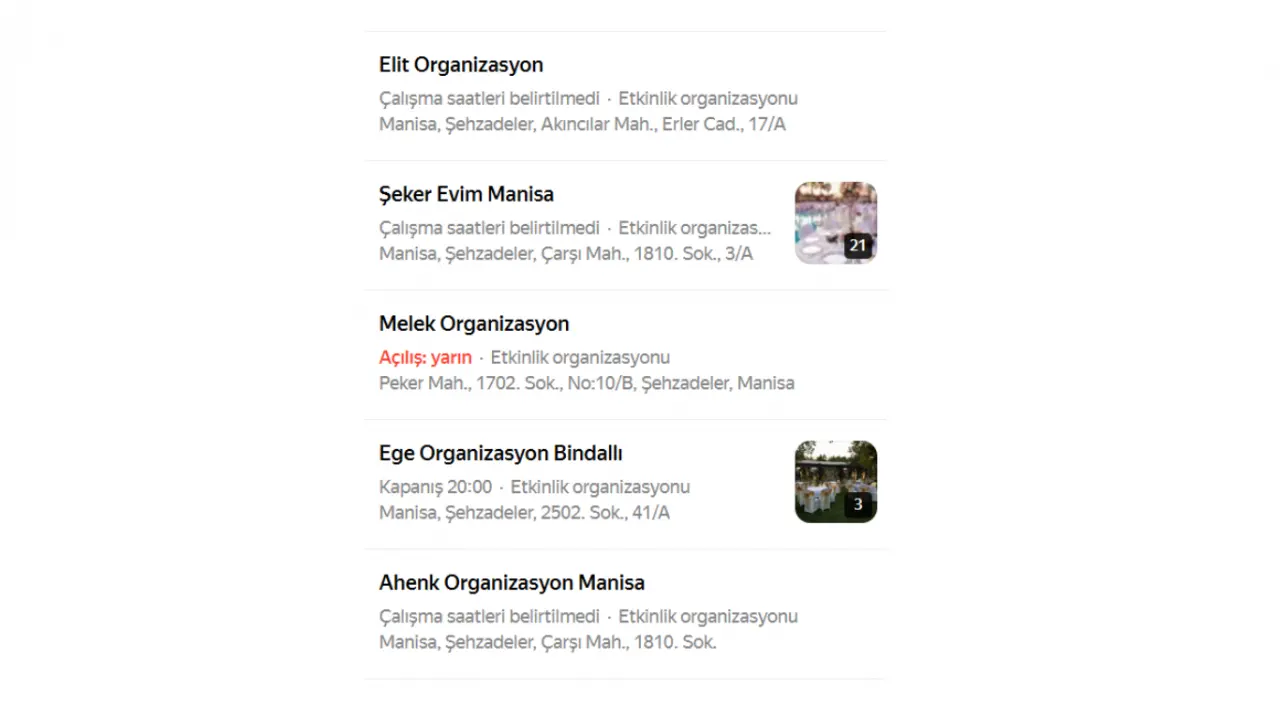Open the Şeker Evim Manisa listing
The height and width of the screenshot is (720, 1280).
click(x=466, y=194)
